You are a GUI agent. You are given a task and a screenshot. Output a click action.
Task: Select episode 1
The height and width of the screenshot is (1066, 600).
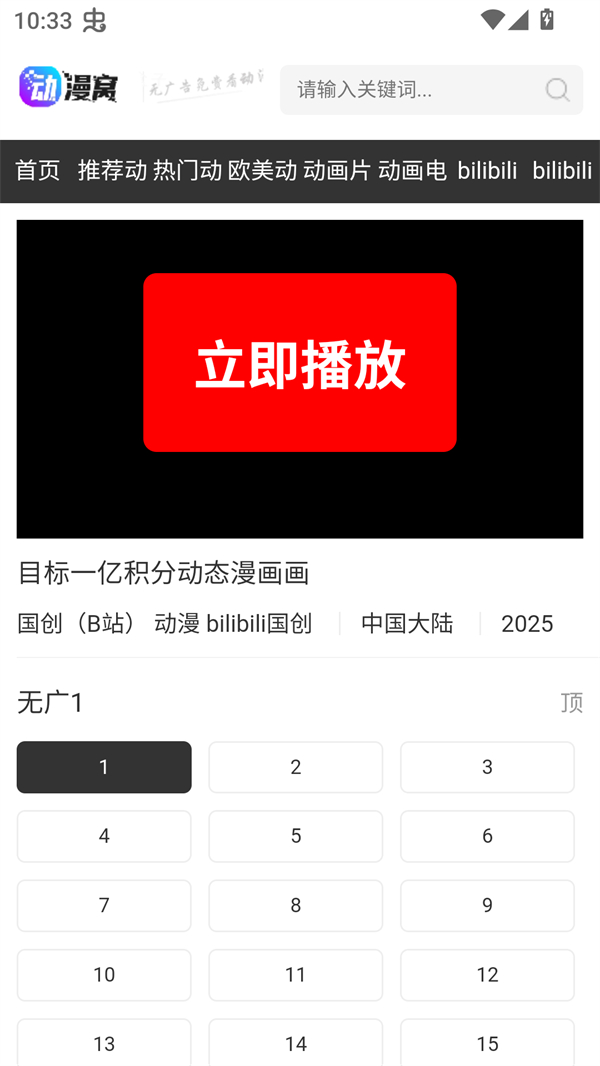[x=104, y=767]
